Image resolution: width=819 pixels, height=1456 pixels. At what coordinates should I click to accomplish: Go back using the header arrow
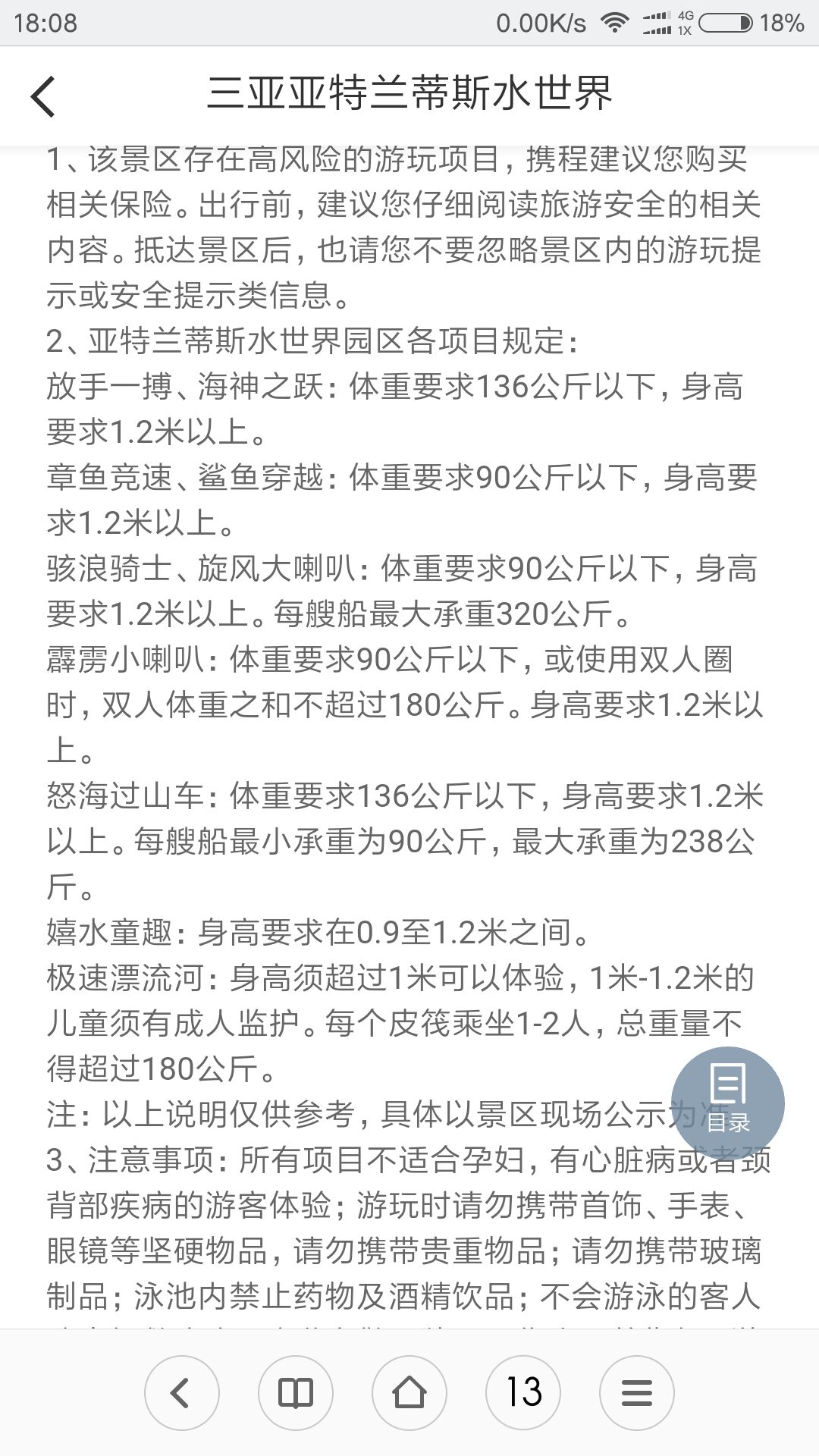(x=43, y=96)
